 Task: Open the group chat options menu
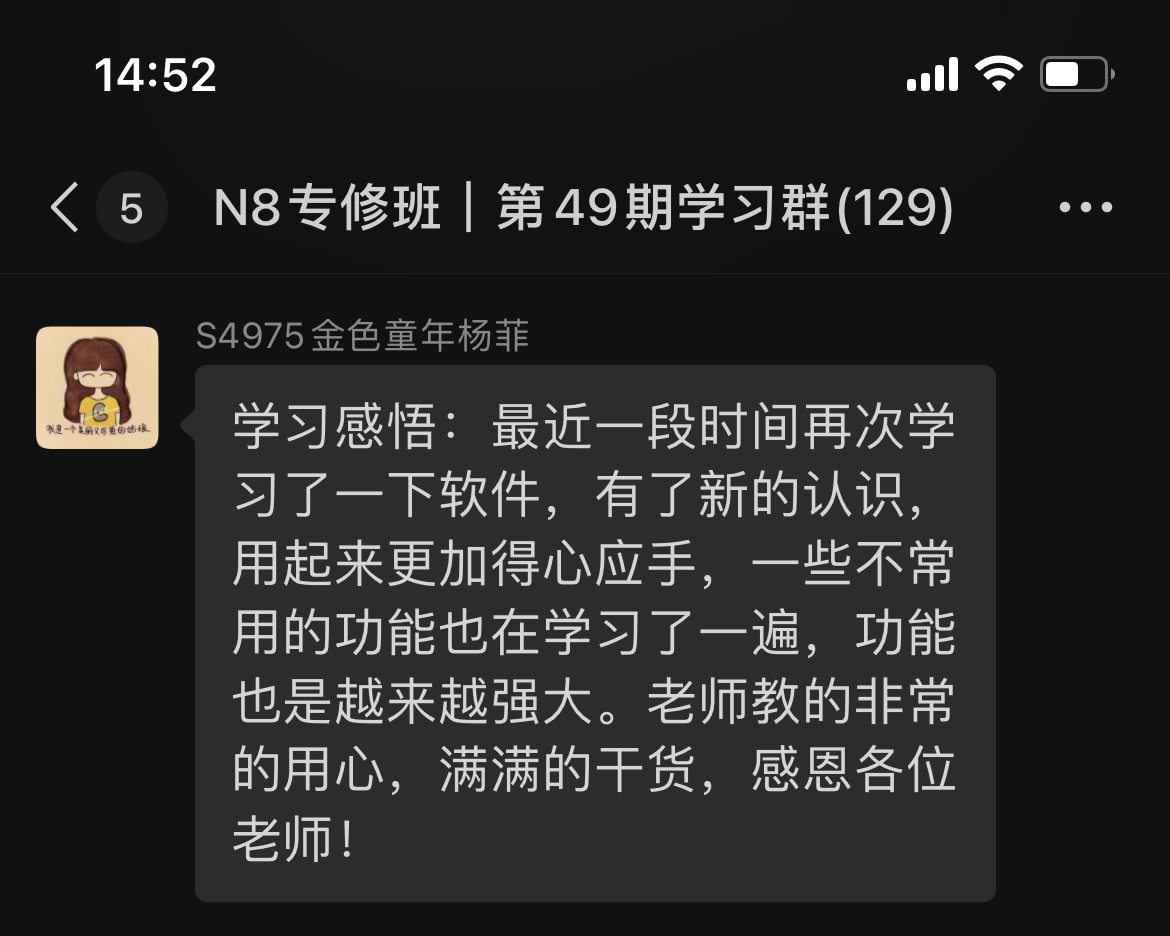pos(1085,208)
